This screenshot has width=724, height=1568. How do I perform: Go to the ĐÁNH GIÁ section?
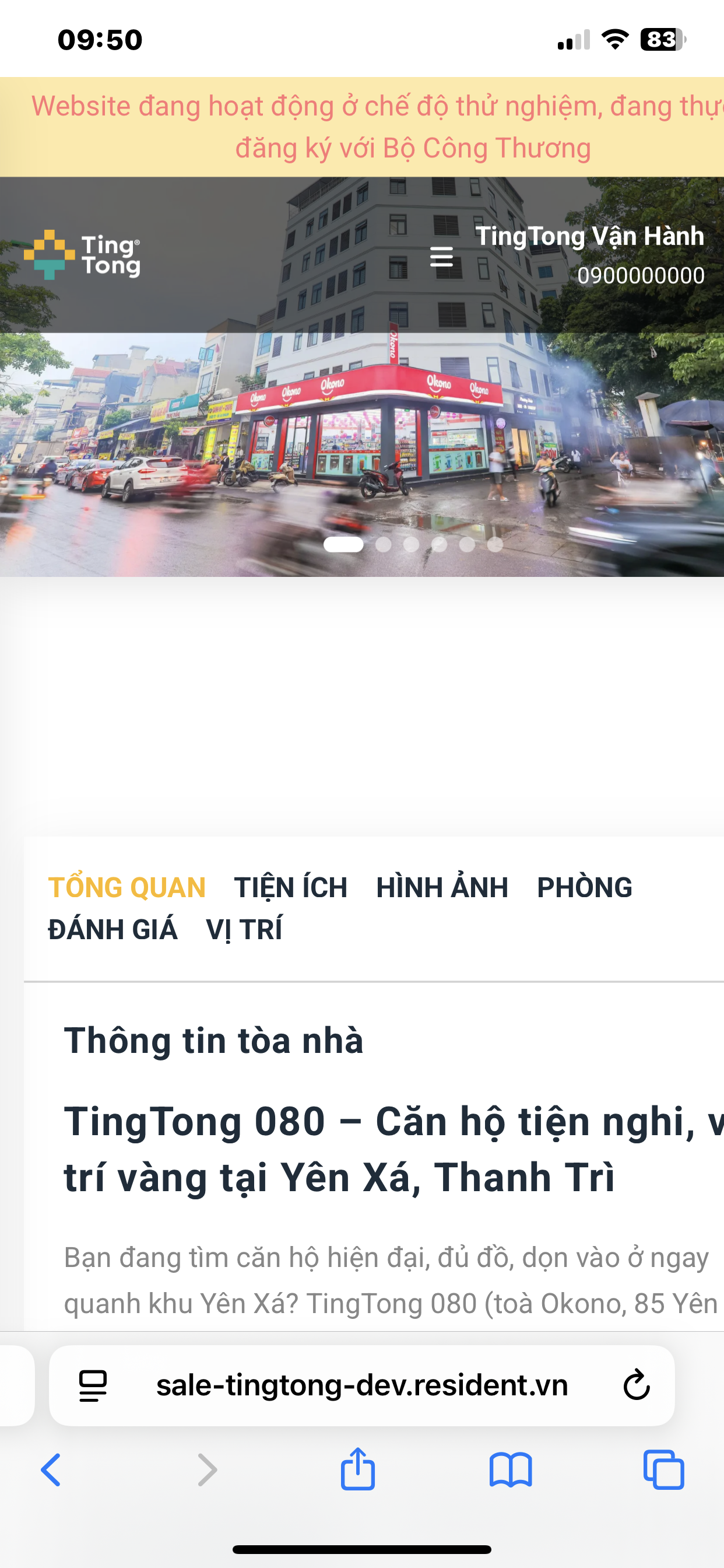point(113,929)
